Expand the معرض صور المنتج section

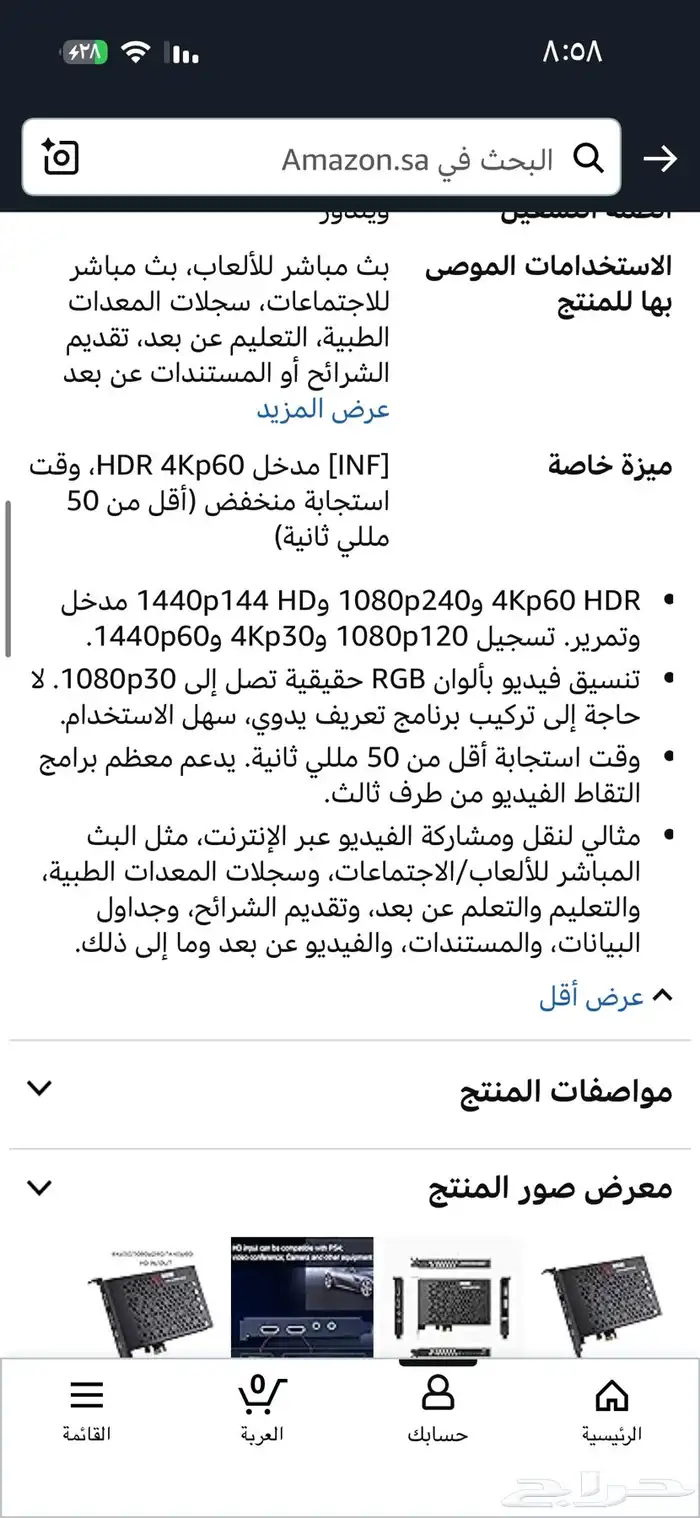350,1189
